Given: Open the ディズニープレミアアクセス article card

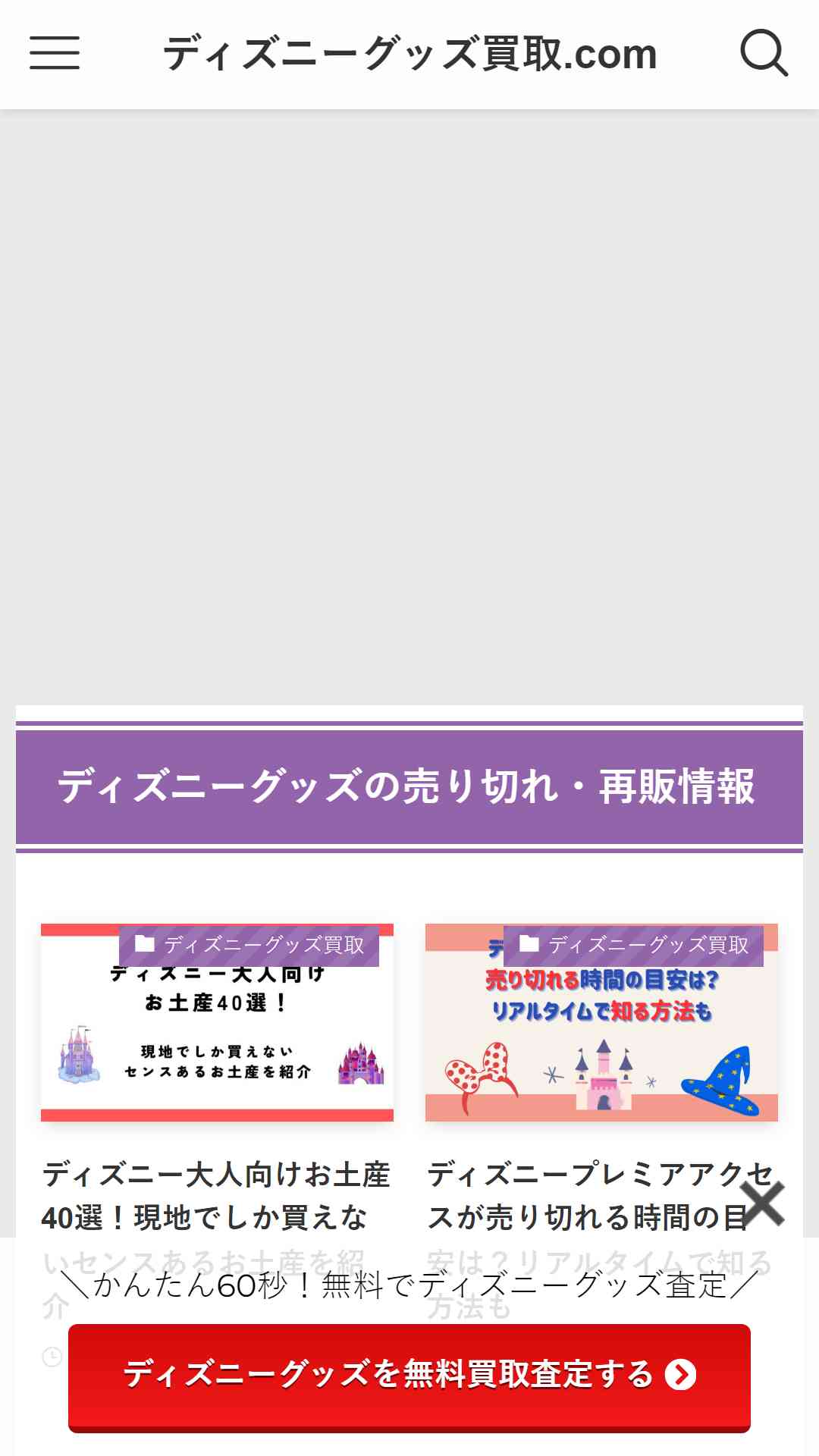Looking at the screenshot, I should [x=601, y=1021].
